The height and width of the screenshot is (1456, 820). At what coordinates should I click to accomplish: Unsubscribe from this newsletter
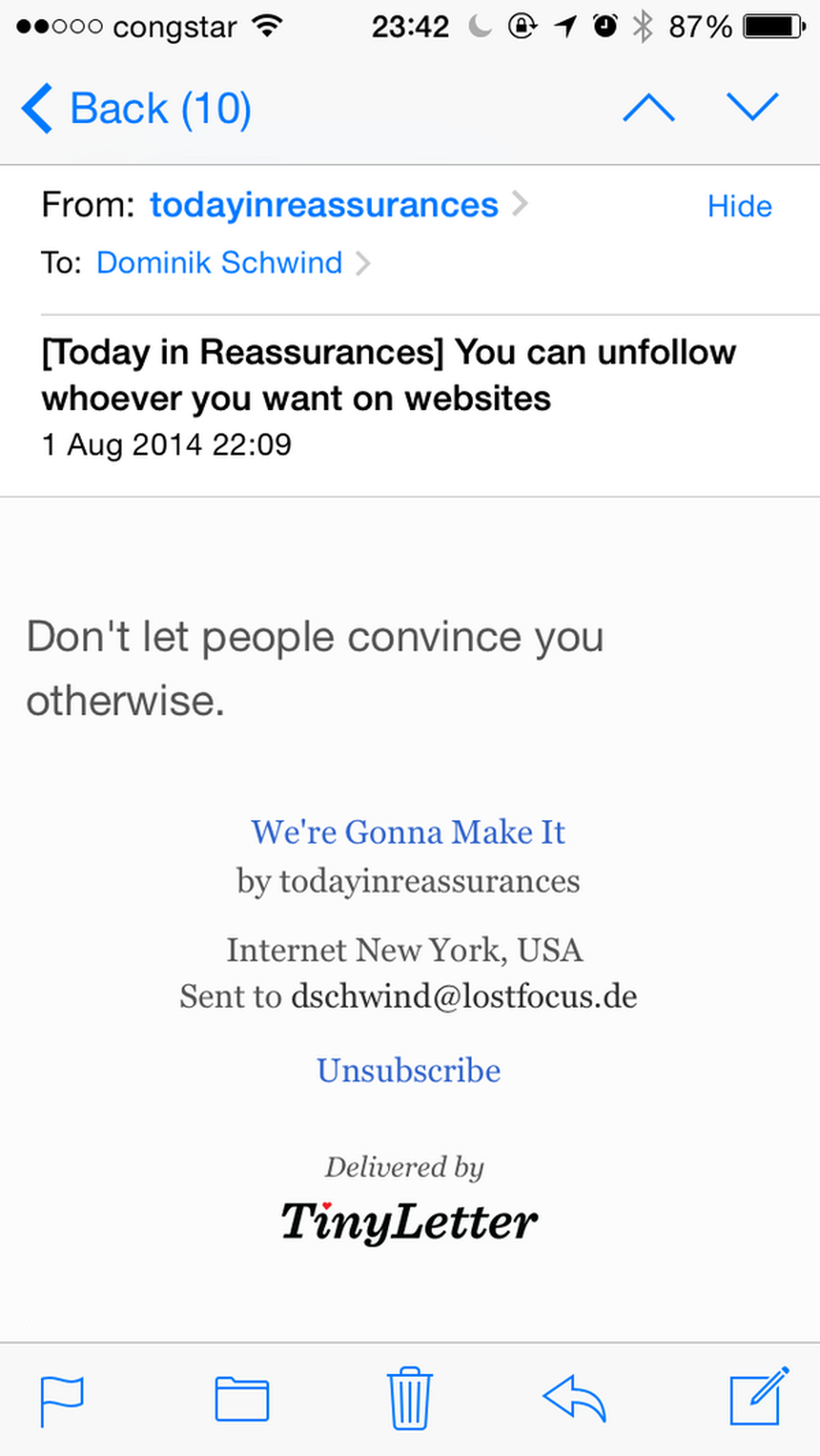coord(408,1071)
